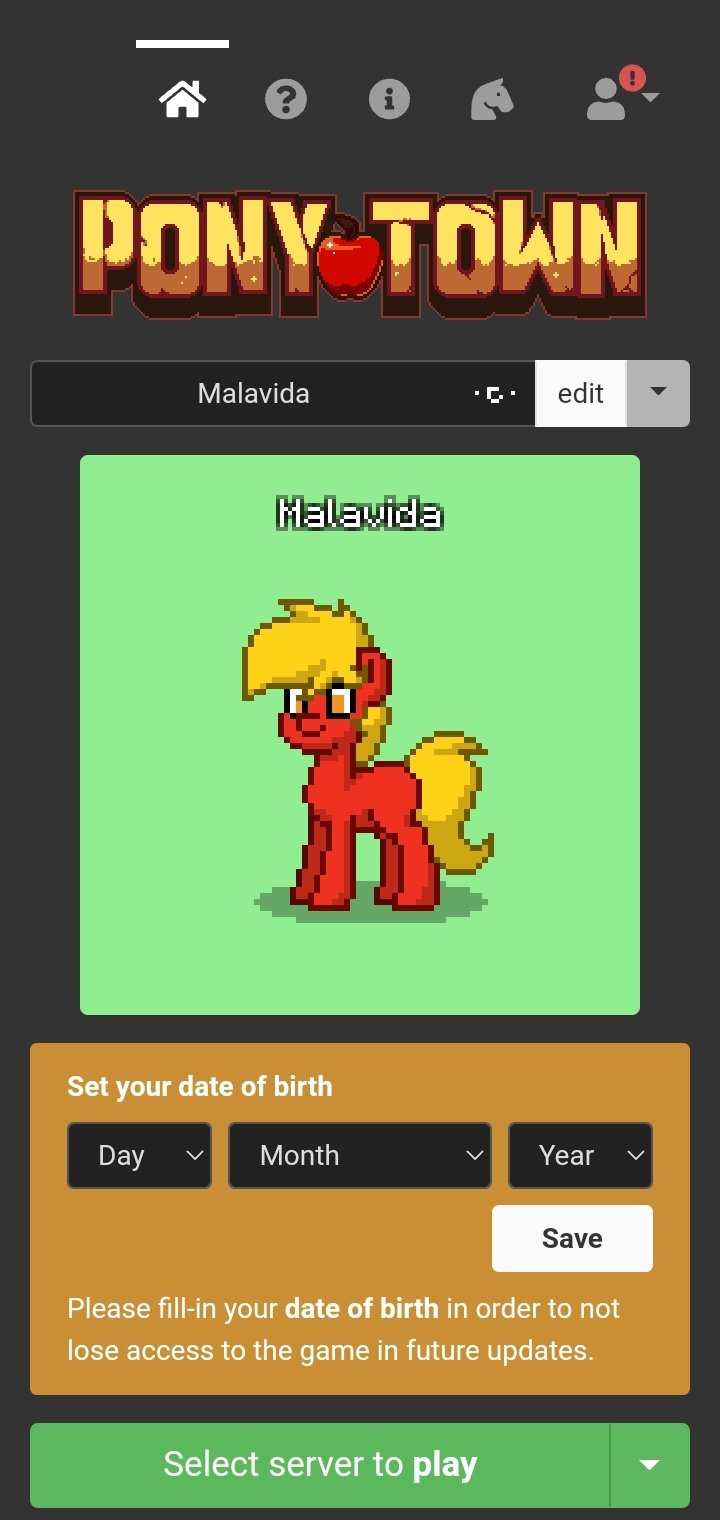This screenshot has height=1520, width=720.
Task: Expand the character list dropdown arrow
Action: pyautogui.click(x=658, y=393)
